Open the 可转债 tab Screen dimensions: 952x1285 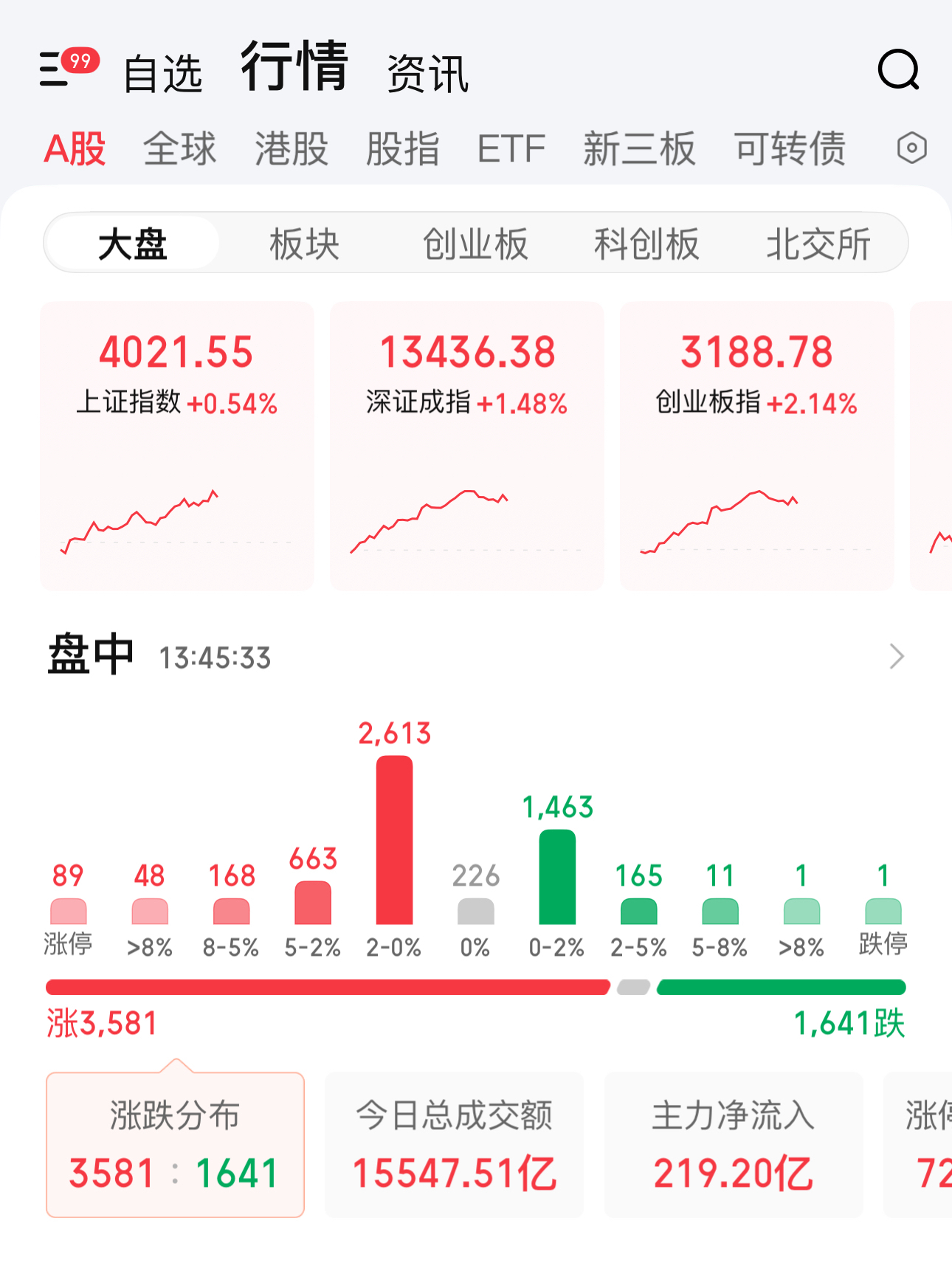tap(790, 148)
